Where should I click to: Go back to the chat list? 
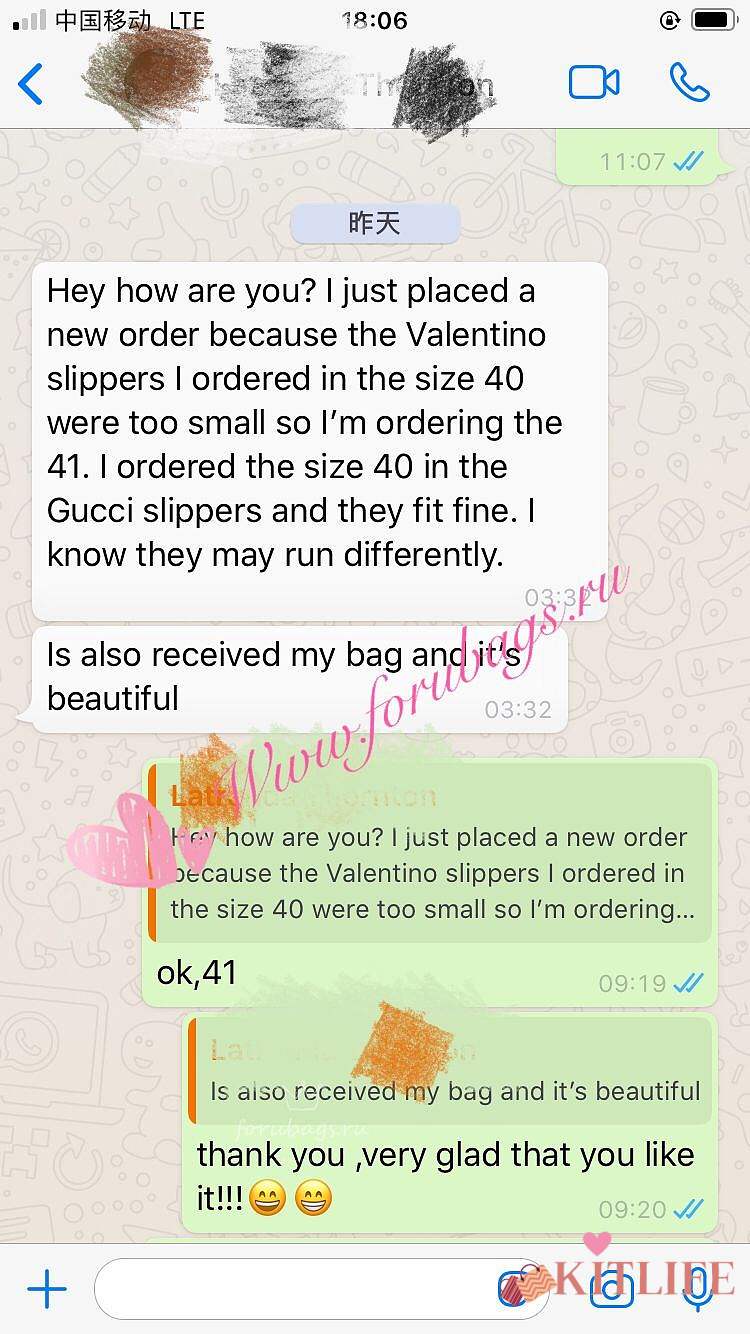[x=32, y=84]
